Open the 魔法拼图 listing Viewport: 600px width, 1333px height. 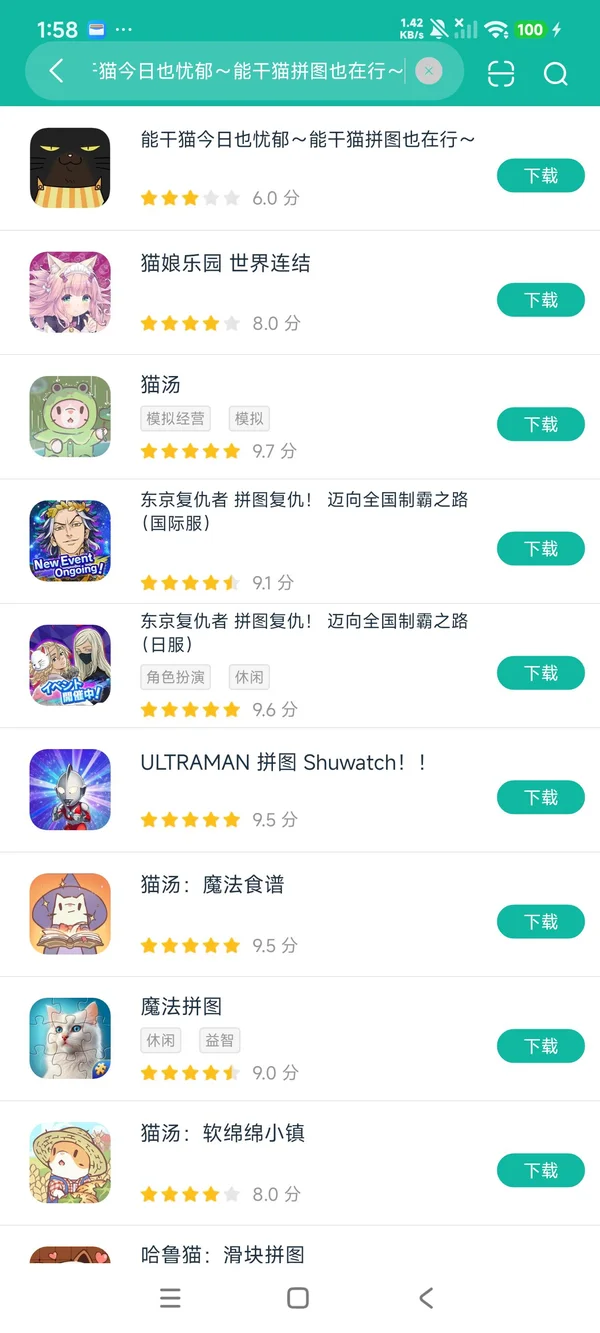pos(181,1007)
